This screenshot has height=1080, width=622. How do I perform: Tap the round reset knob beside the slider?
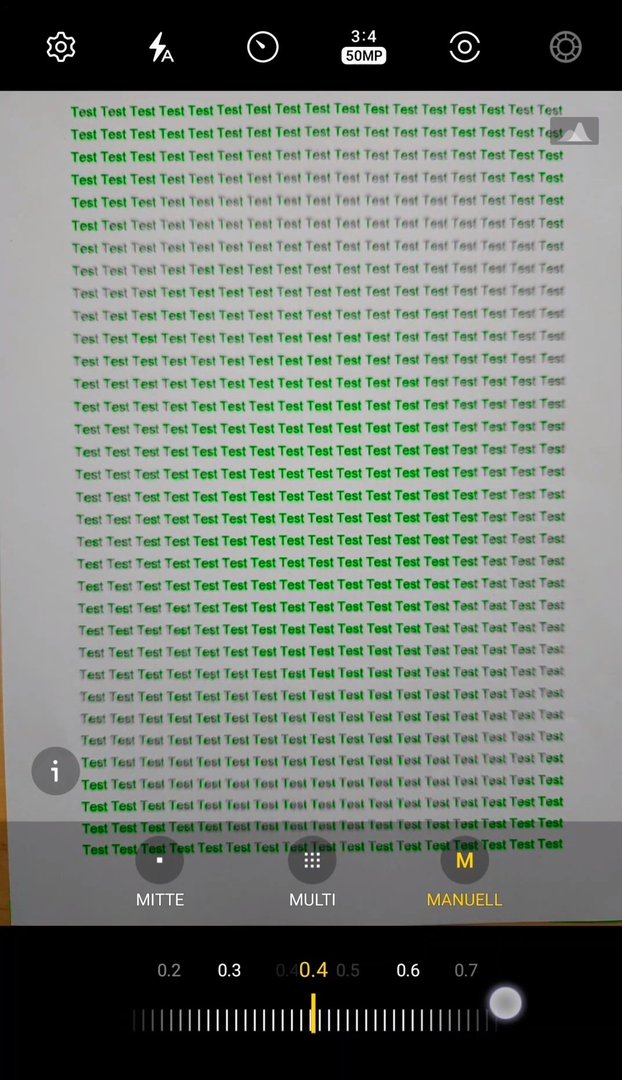point(506,1003)
